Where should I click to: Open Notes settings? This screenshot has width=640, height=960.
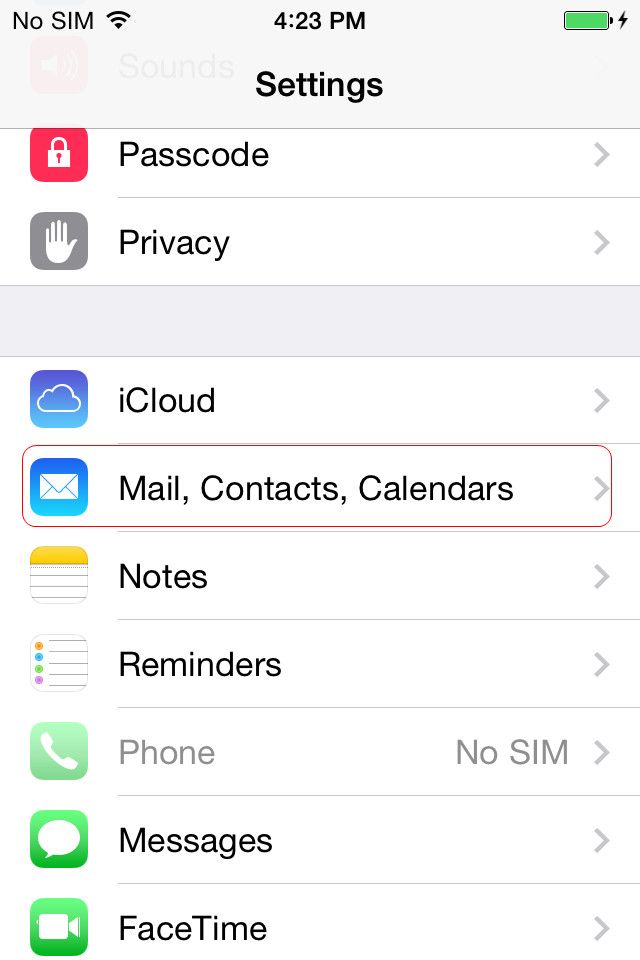(320, 577)
